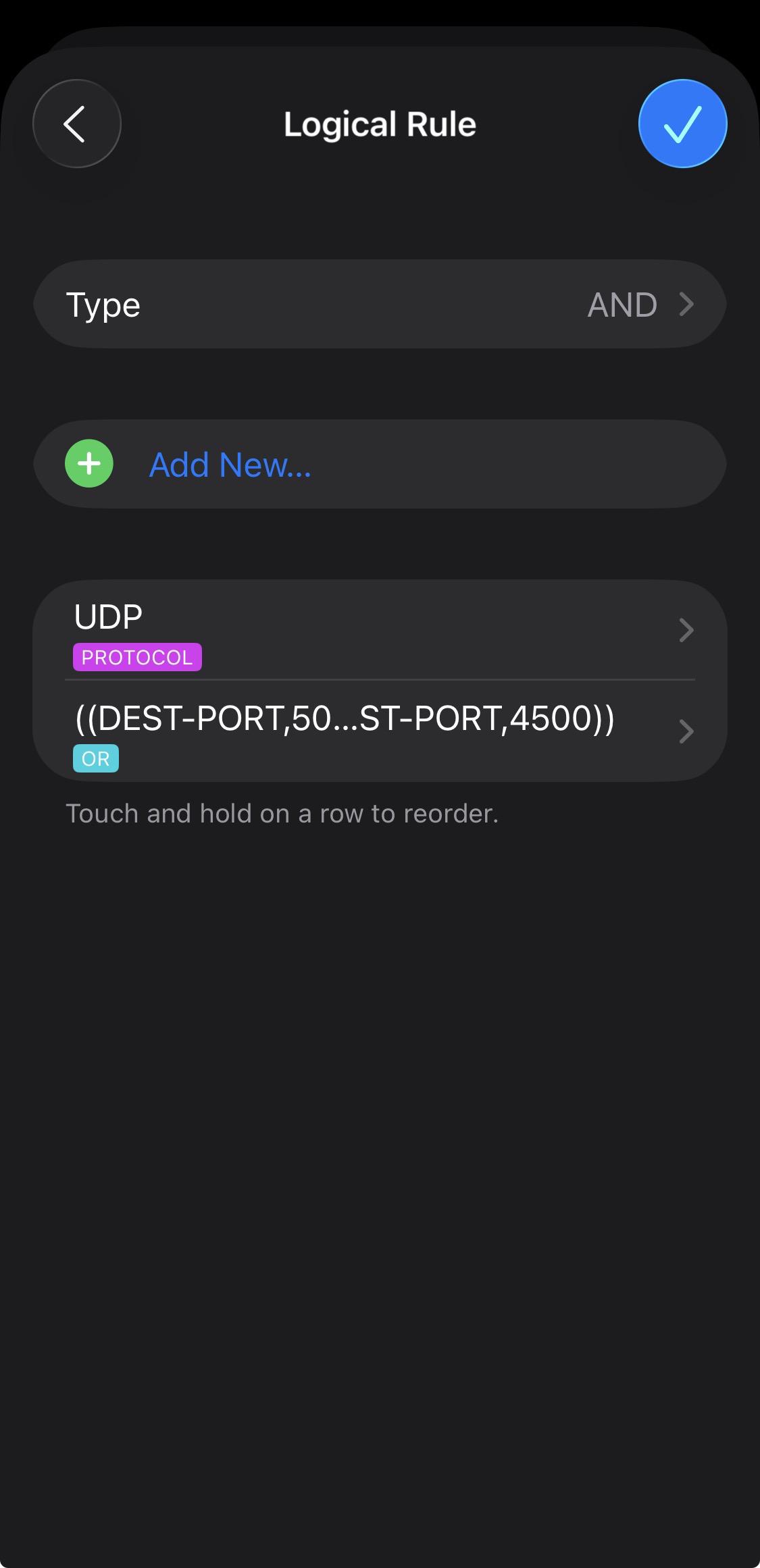Open the UDP protocol rule
Screen dimensions: 760x1568
(380, 630)
